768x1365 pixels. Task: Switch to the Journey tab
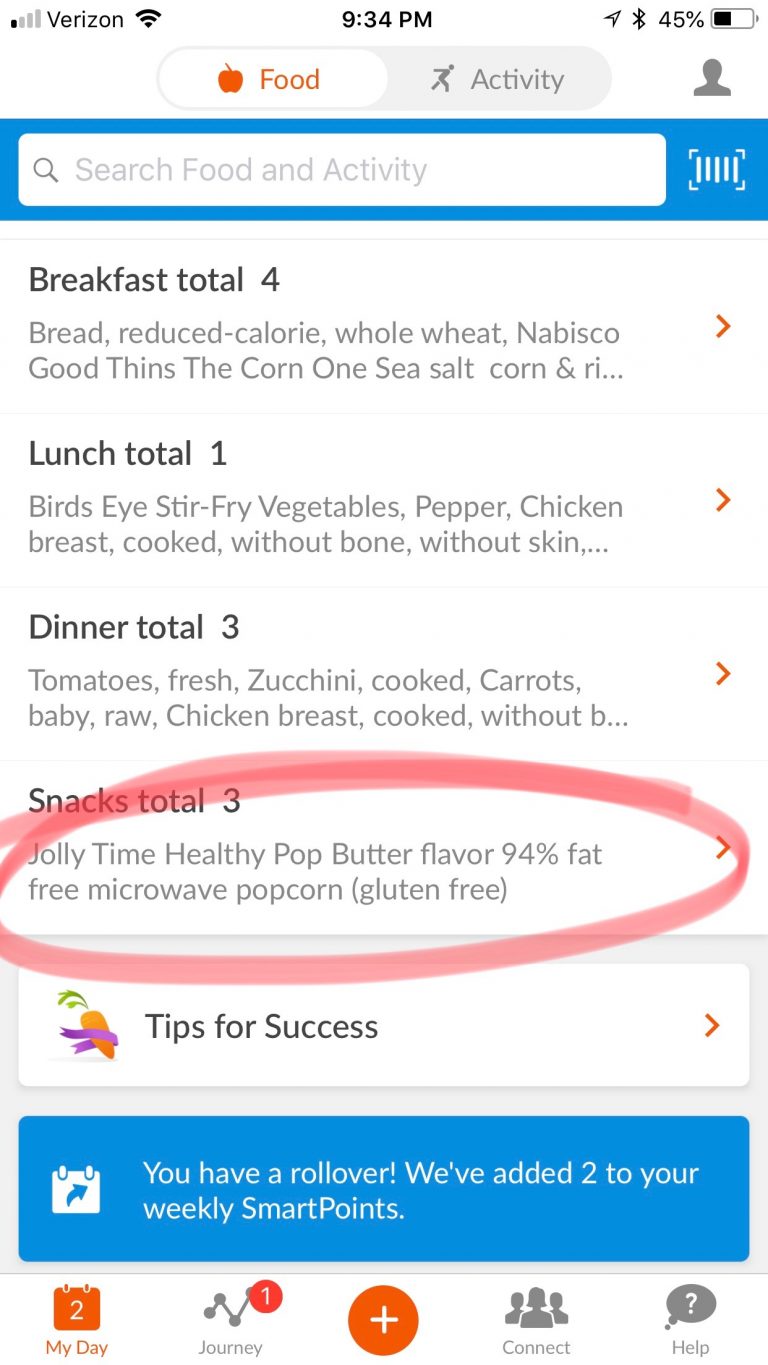click(230, 1320)
